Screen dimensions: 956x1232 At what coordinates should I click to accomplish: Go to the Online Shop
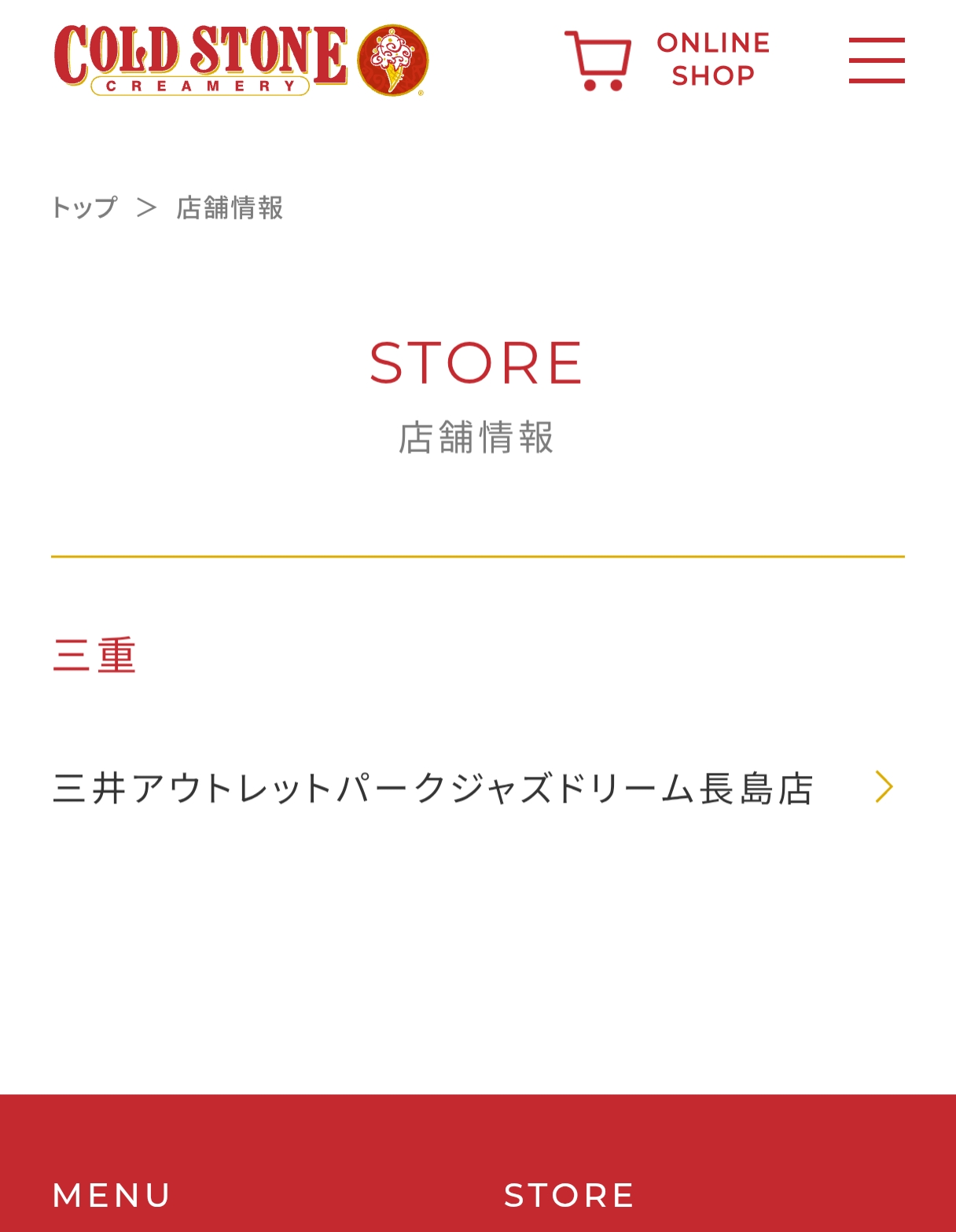pyautogui.click(x=668, y=60)
